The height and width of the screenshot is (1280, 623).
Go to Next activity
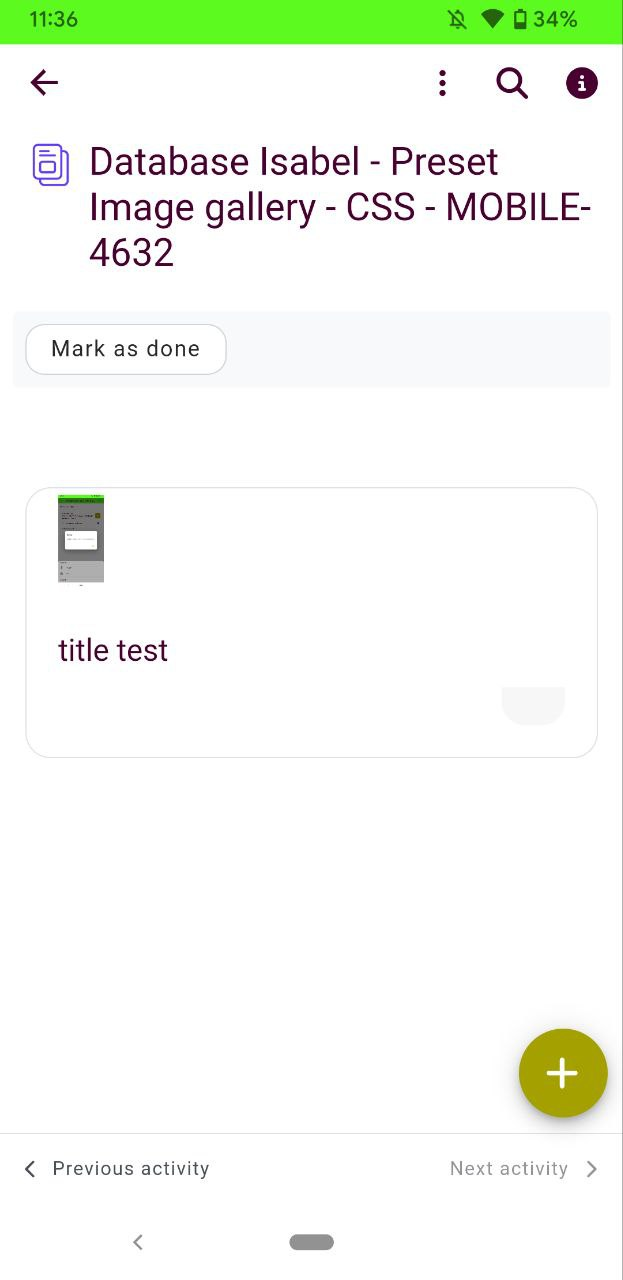pos(524,1169)
